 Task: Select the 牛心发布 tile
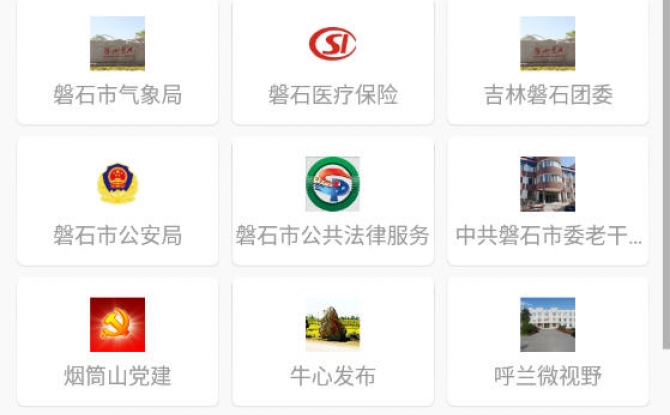333,342
